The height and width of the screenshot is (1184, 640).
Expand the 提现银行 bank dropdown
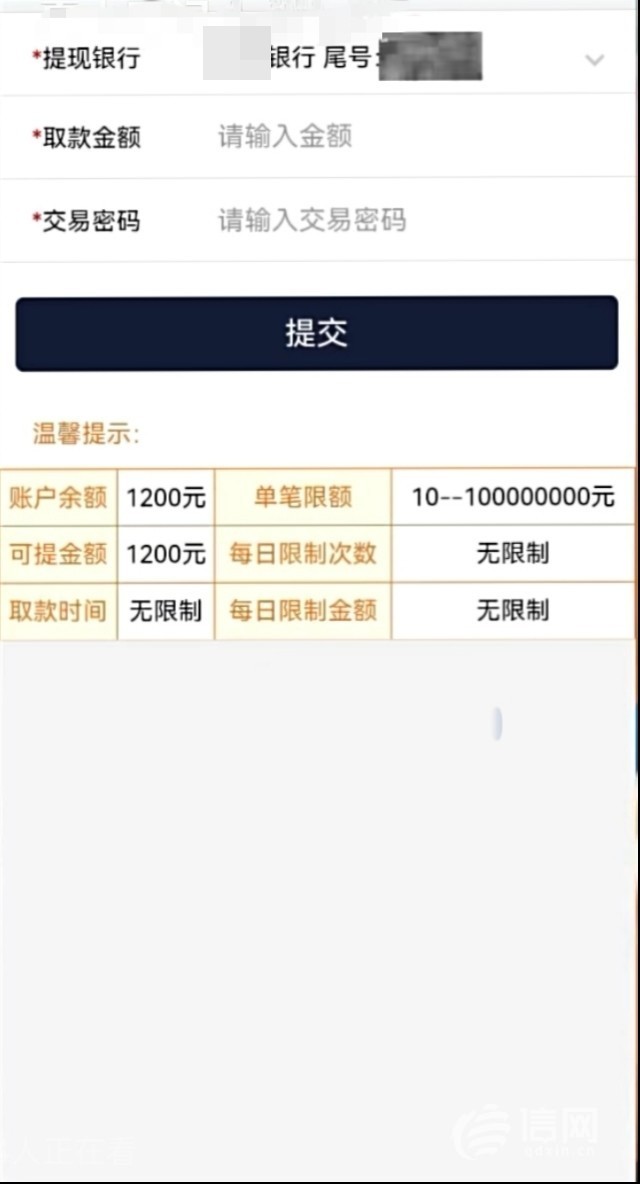(x=594, y=59)
